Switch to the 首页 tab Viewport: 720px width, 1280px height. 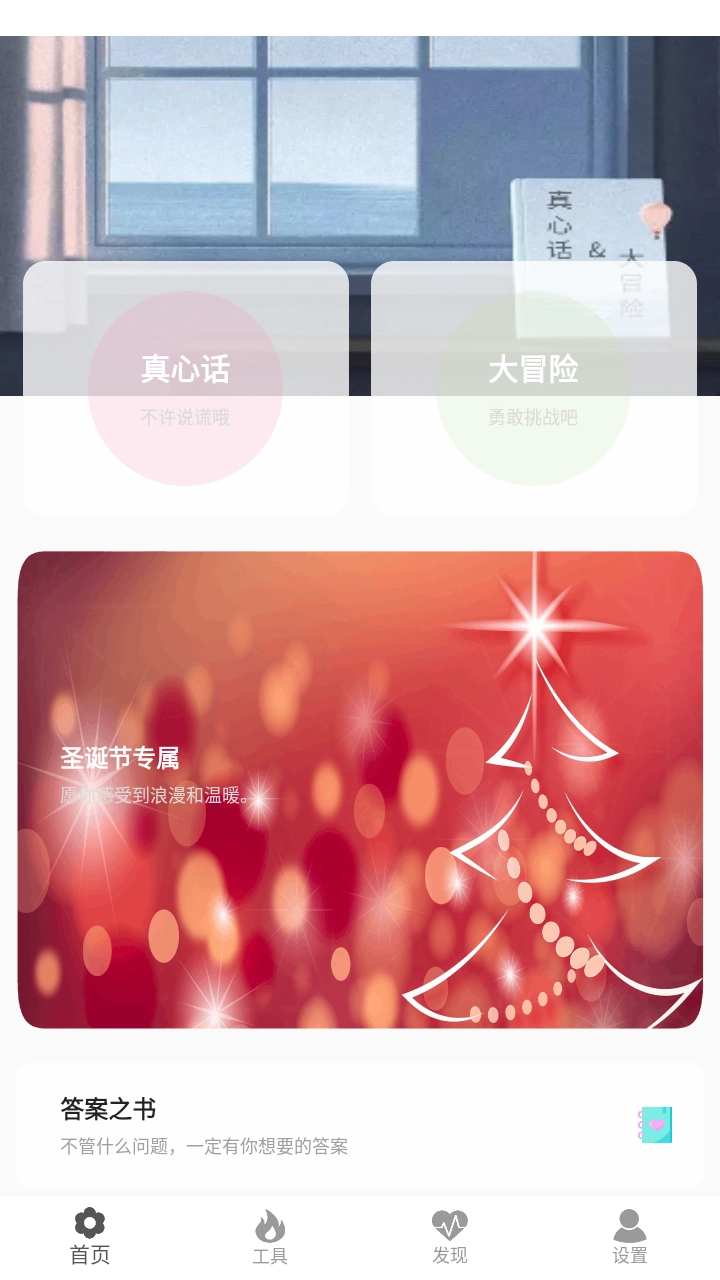89,1255
